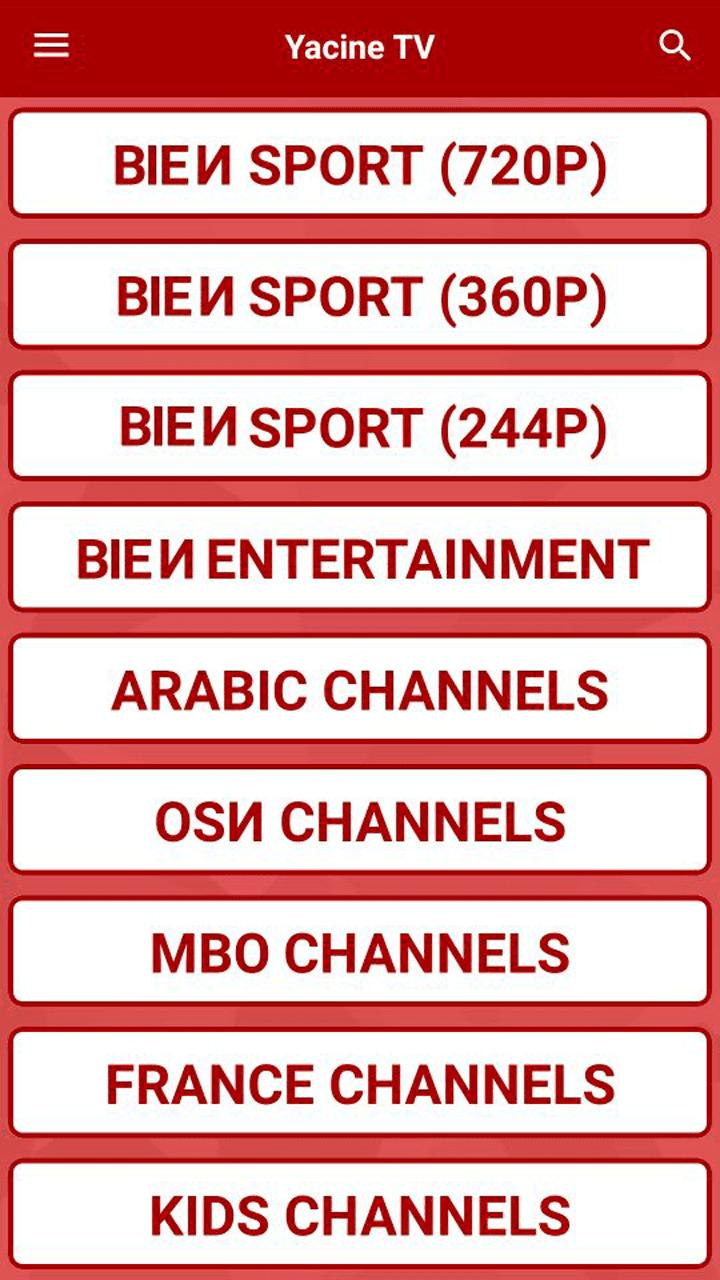
Task: View the OSN channels category
Action: [360, 820]
